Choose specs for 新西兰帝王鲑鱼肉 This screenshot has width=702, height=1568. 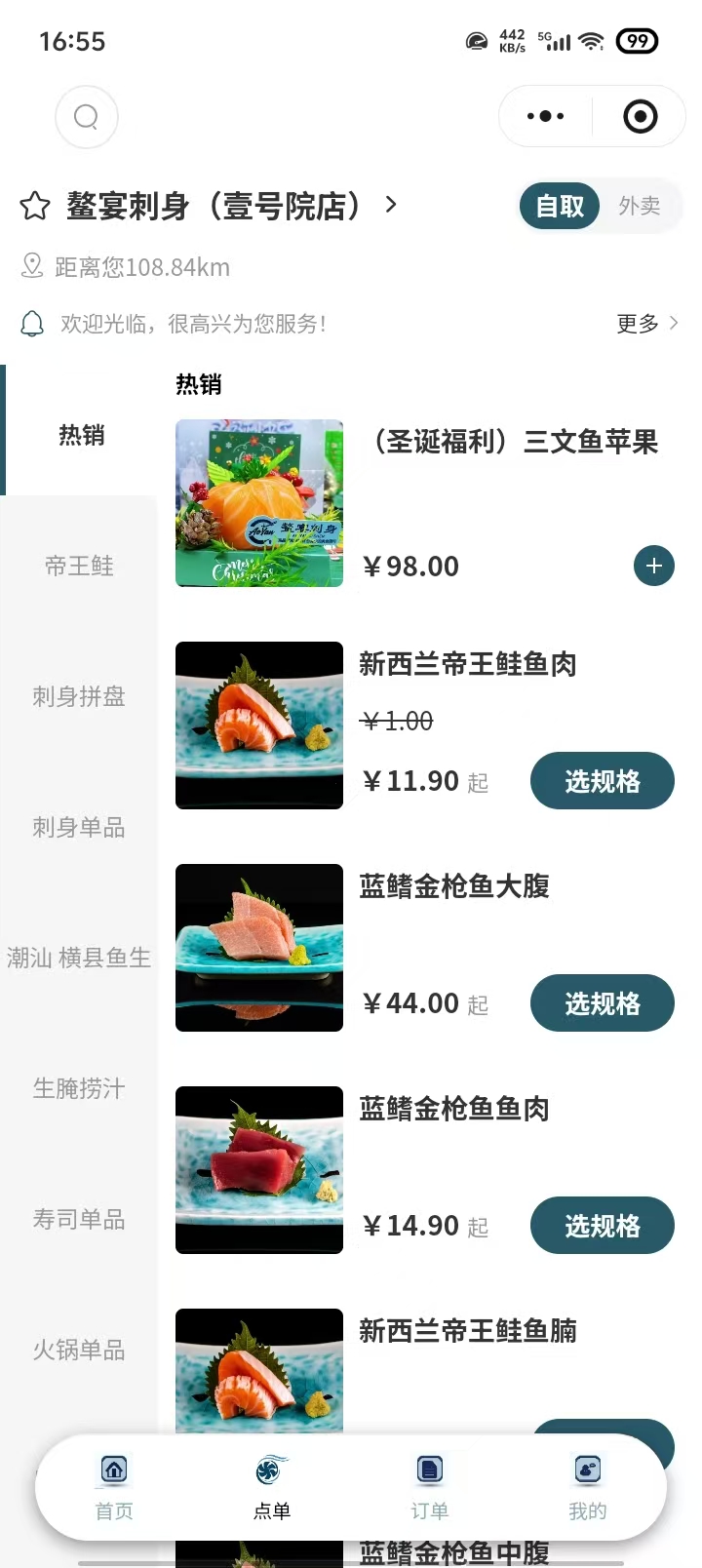click(602, 781)
